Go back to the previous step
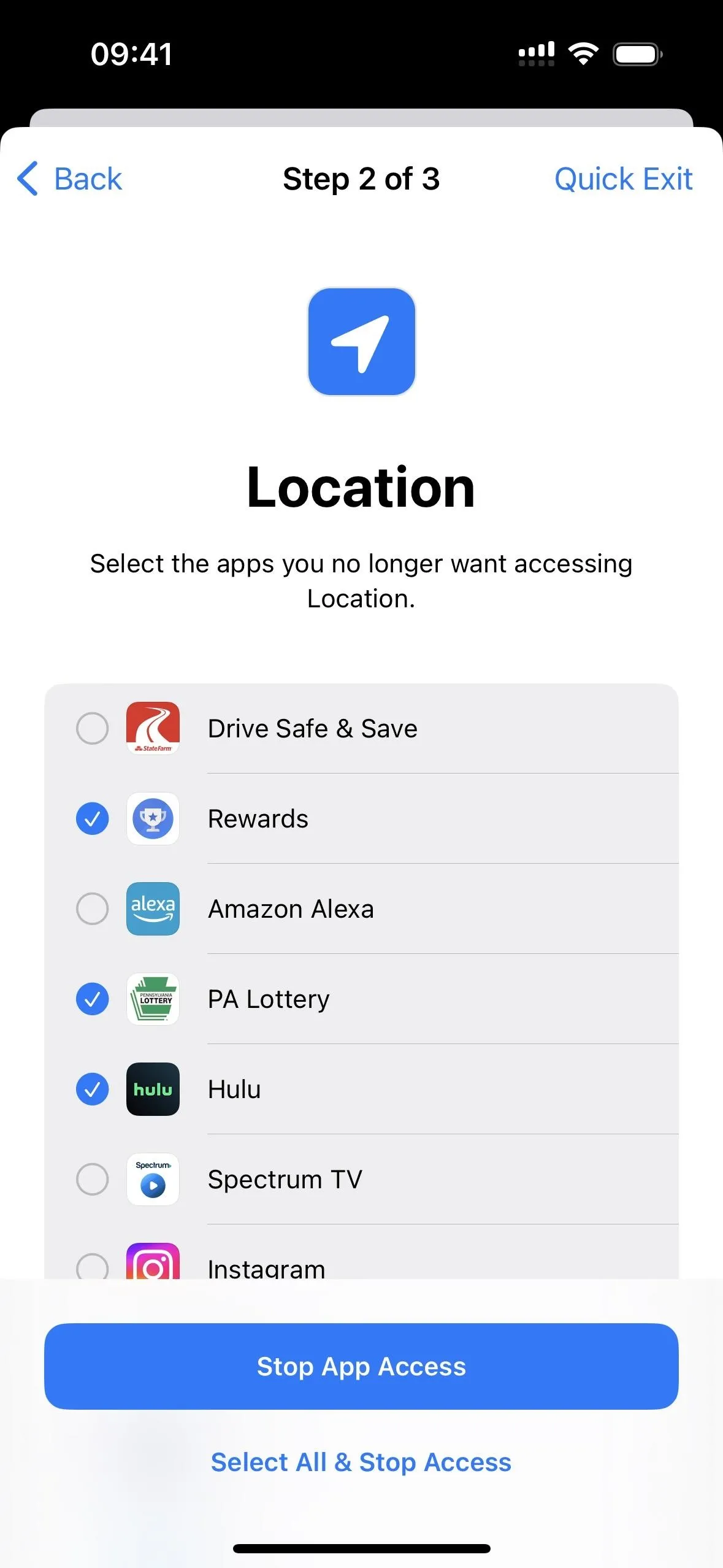The height and width of the screenshot is (1568, 723). pyautogui.click(x=69, y=179)
